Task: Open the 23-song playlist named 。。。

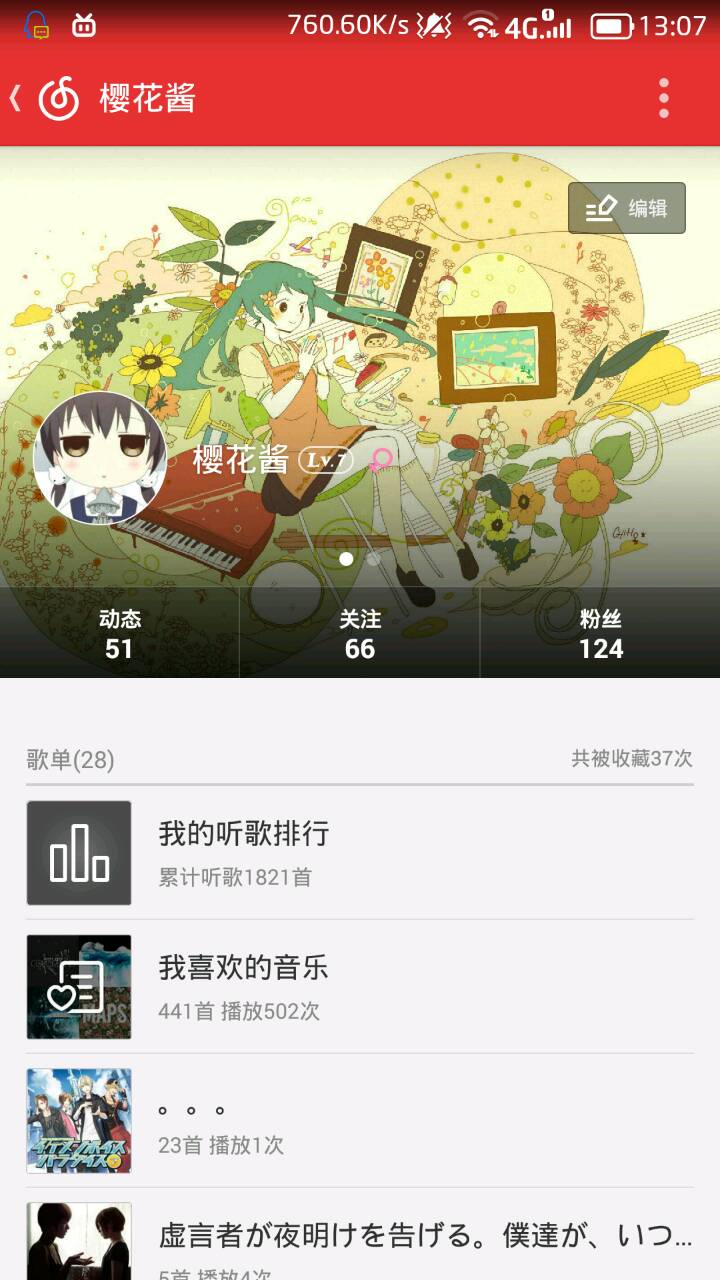Action: pyautogui.click(x=360, y=1120)
